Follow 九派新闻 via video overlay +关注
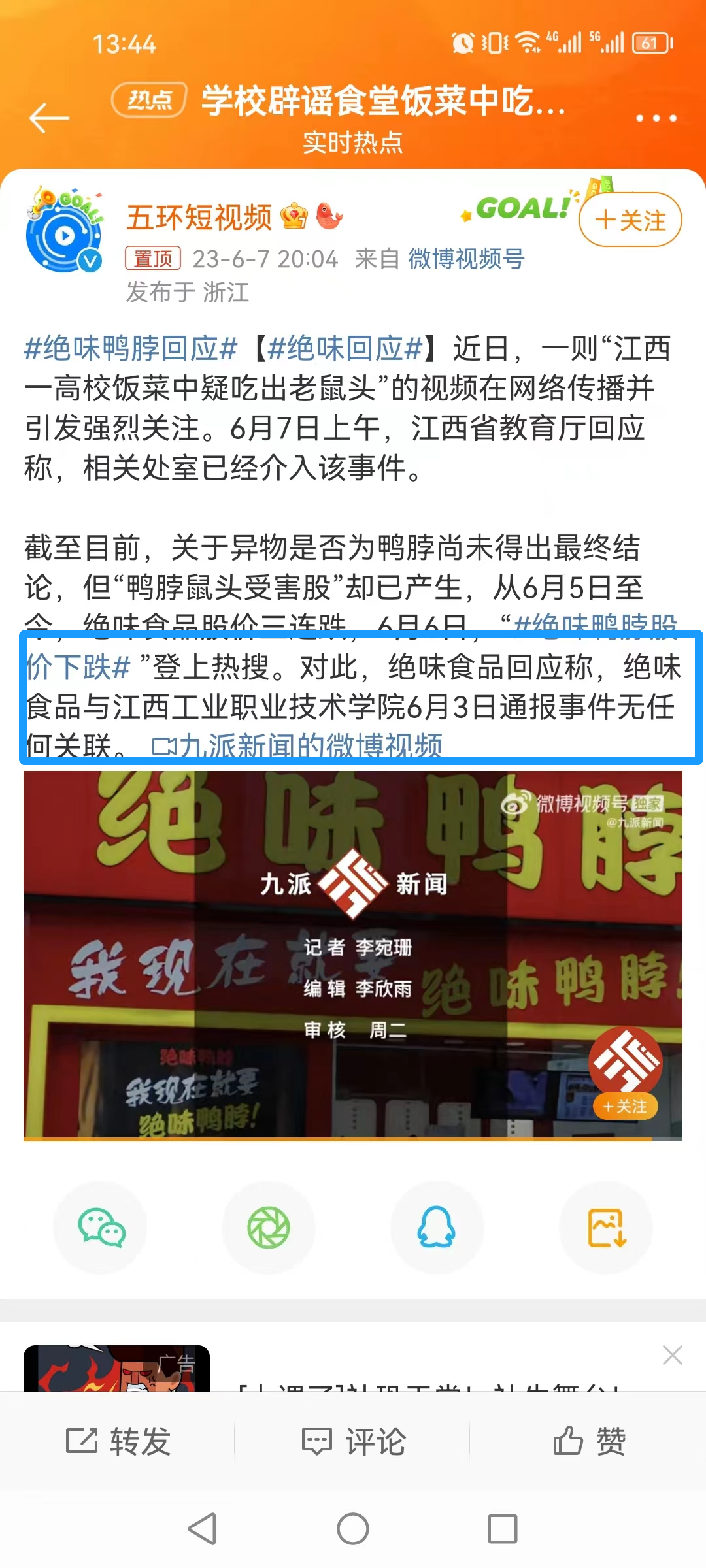Viewport: 706px width, 1568px height. (x=625, y=1106)
